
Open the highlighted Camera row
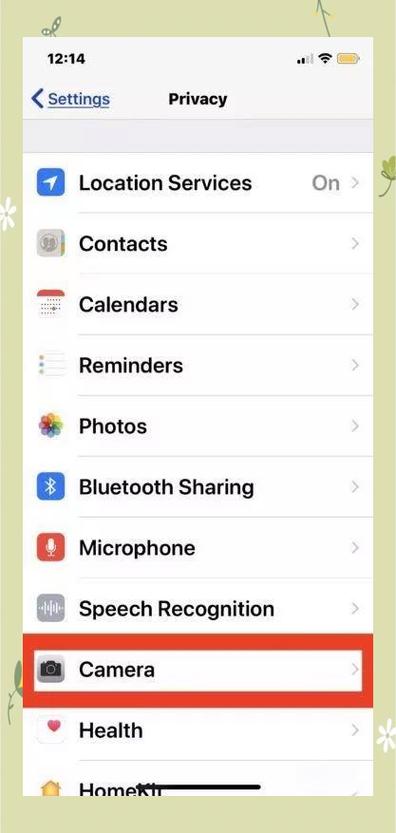click(198, 670)
